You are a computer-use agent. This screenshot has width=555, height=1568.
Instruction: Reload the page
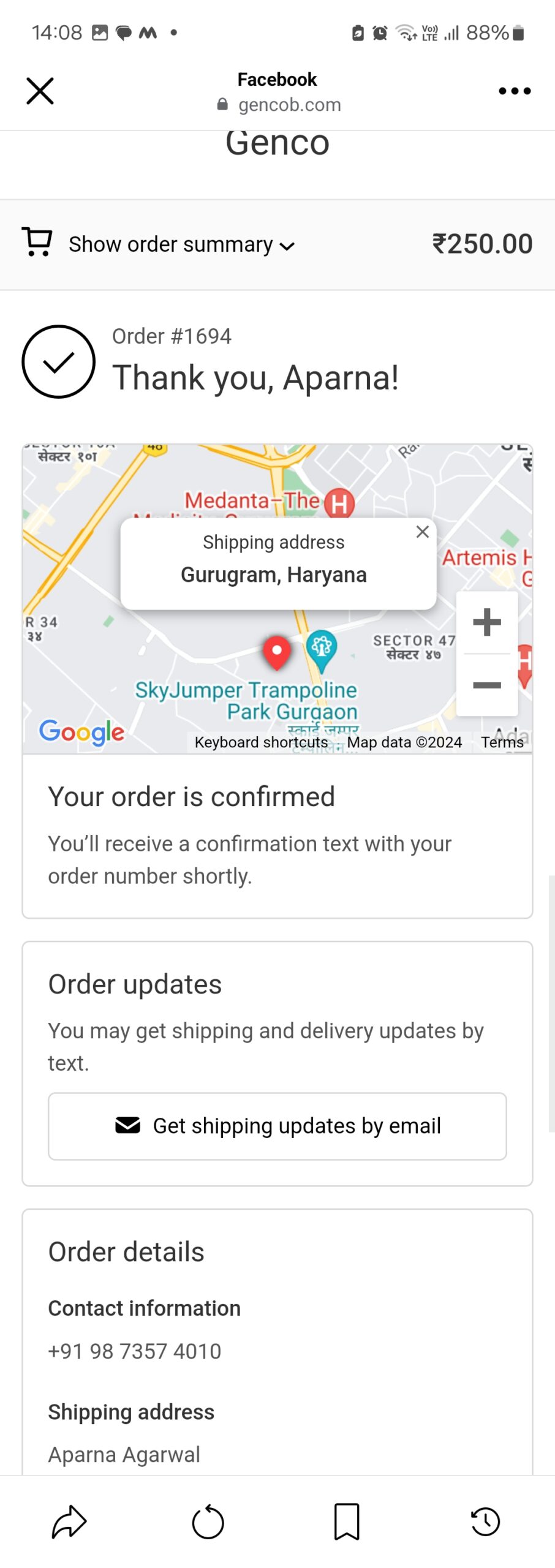[x=208, y=1521]
